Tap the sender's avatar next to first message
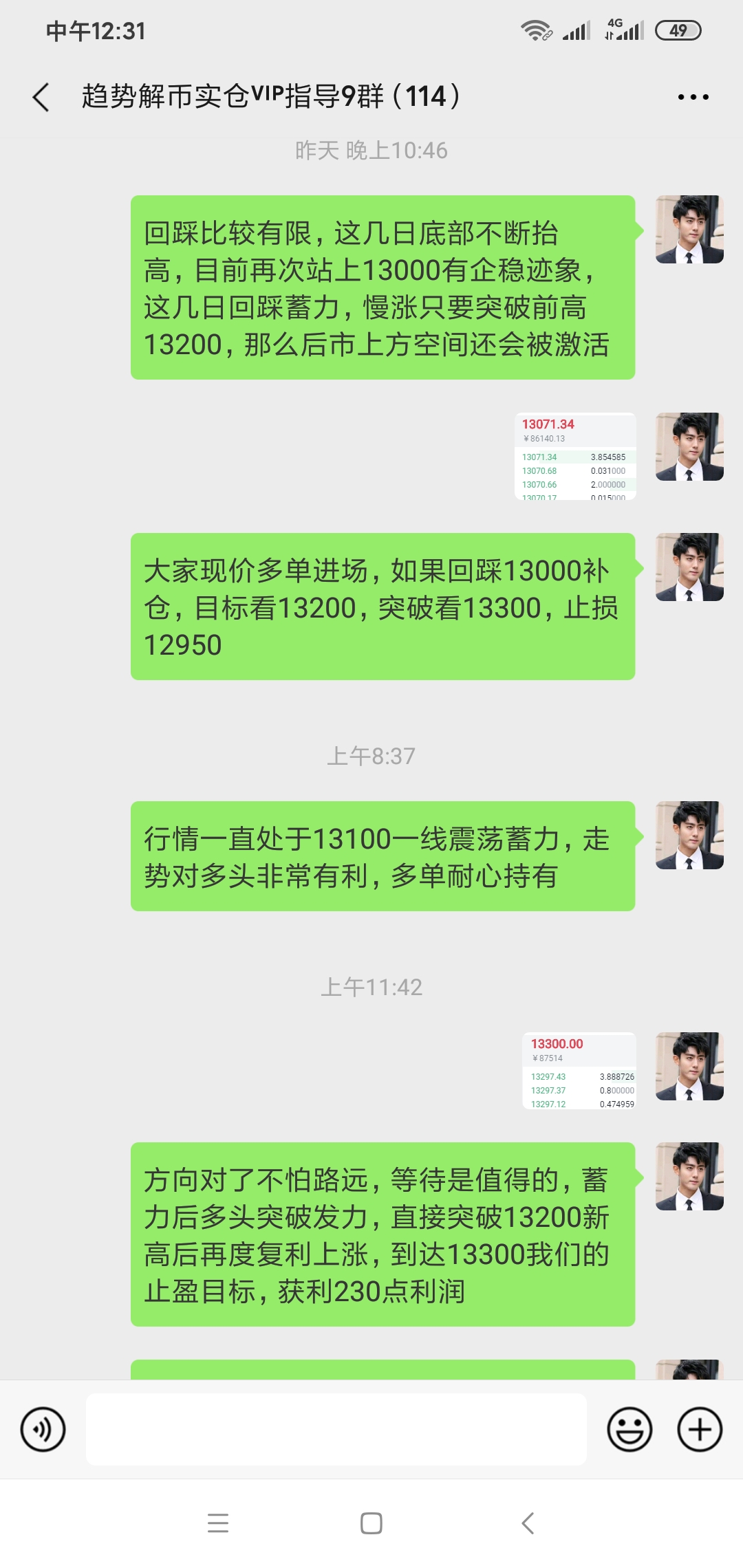743x1568 pixels. (x=690, y=229)
